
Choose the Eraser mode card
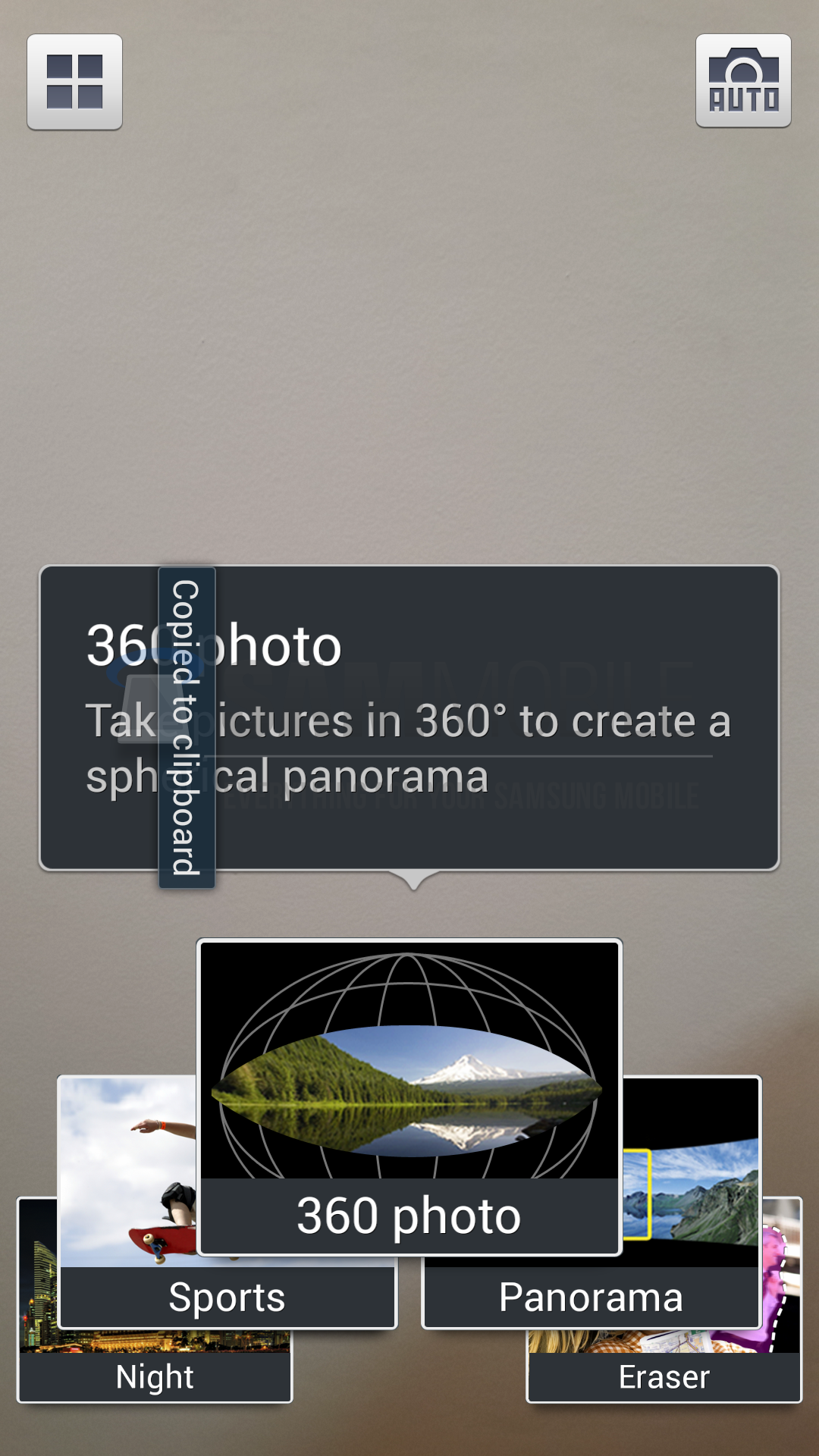(664, 1376)
